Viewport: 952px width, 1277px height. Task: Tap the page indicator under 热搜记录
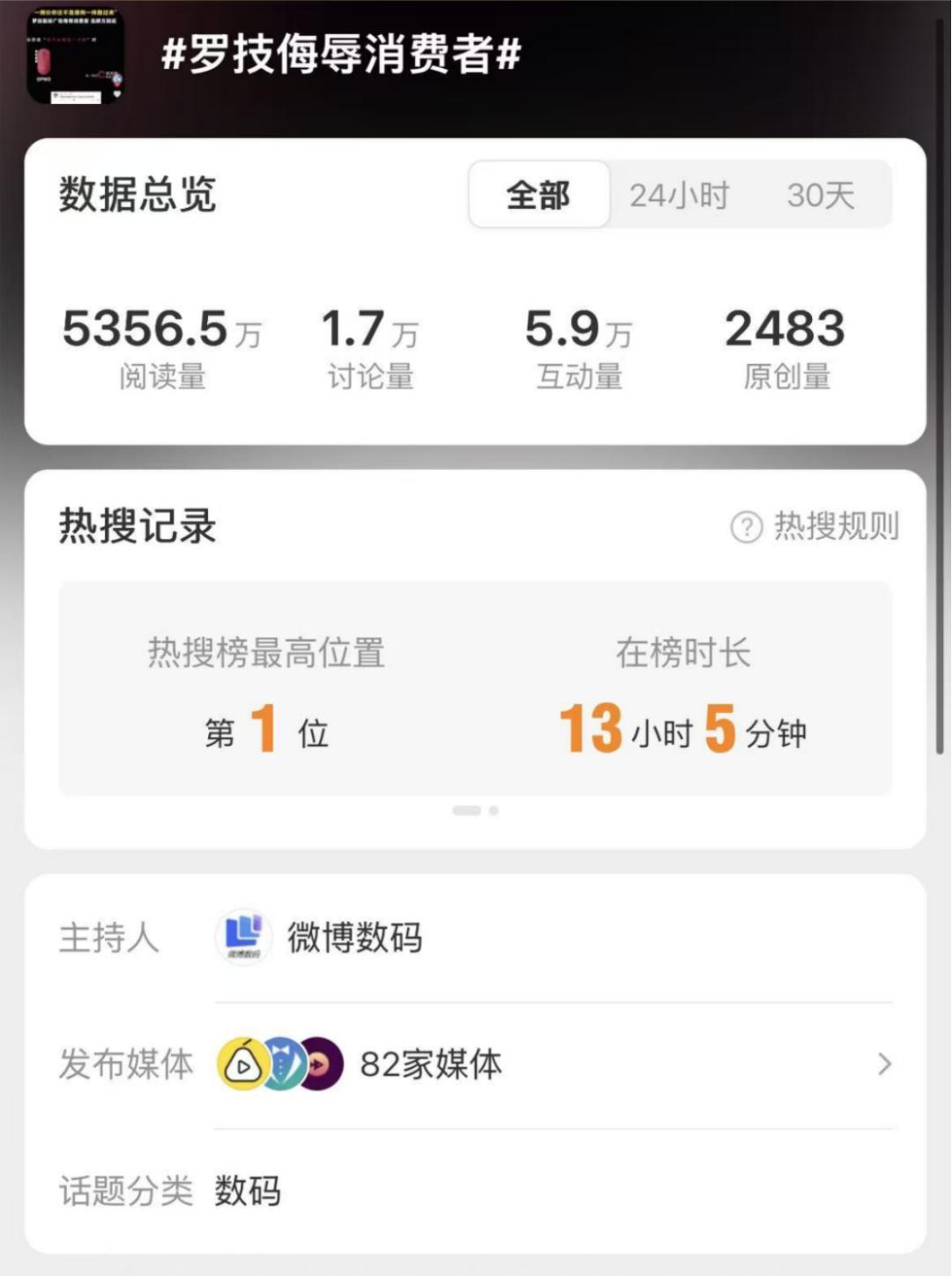click(475, 810)
